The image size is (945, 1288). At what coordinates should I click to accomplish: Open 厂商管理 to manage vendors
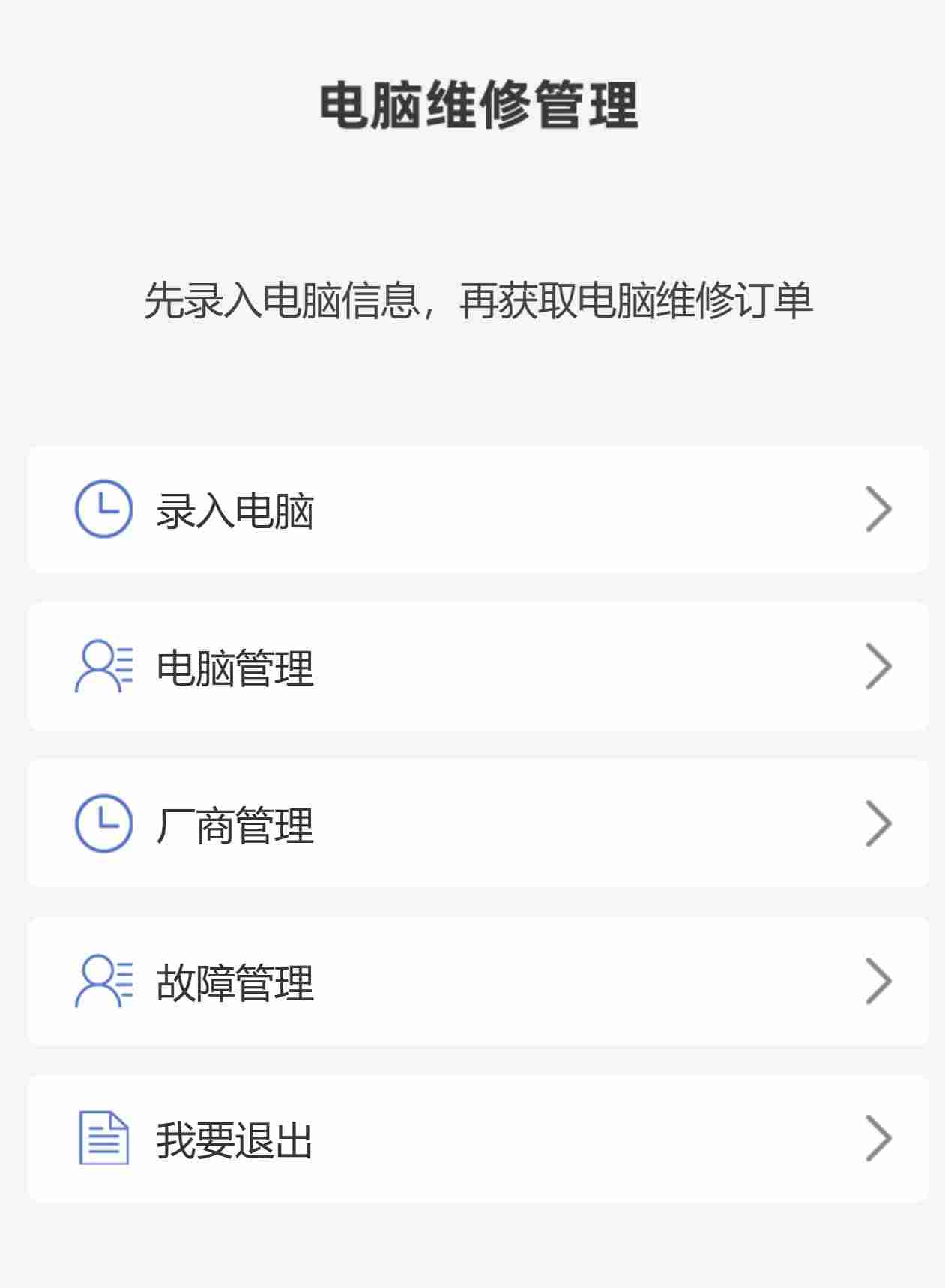[235, 823]
